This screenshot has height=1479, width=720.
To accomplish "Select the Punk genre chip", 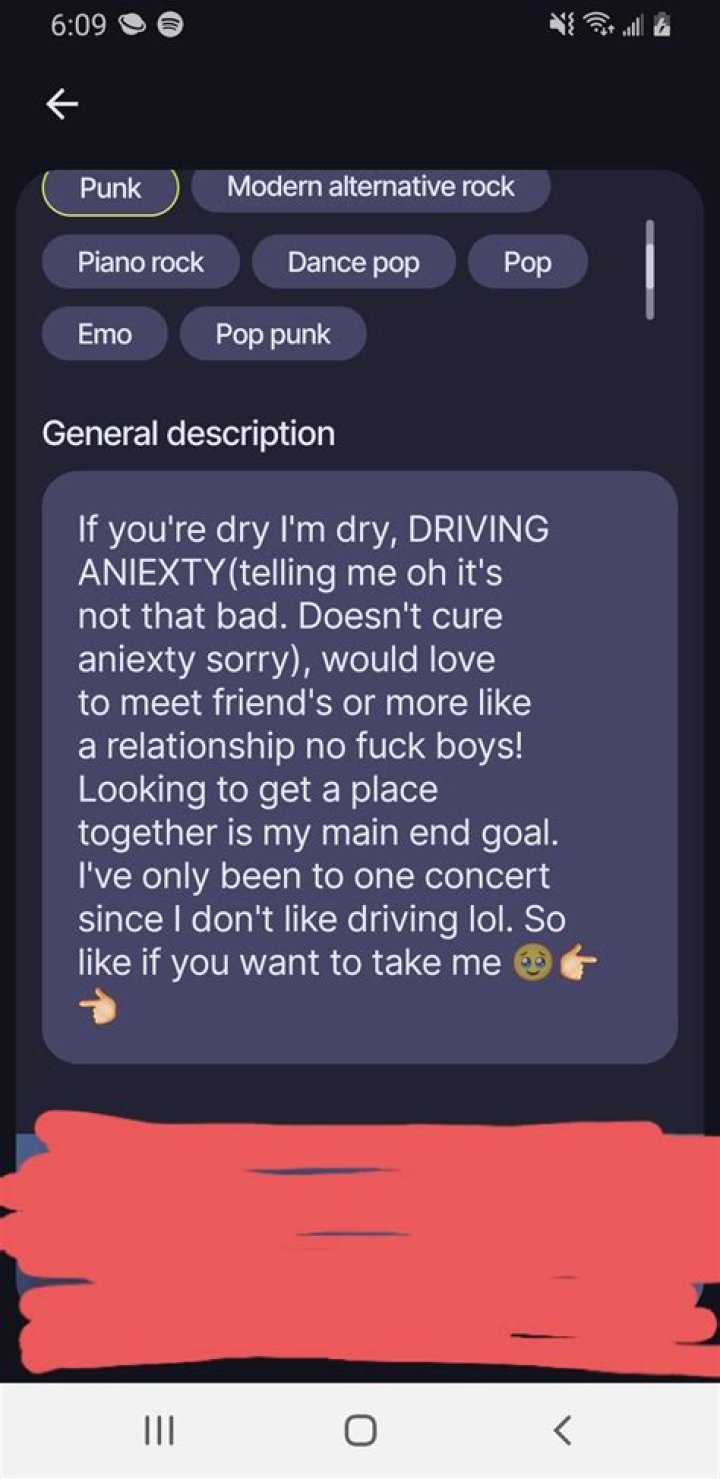I will [110, 189].
